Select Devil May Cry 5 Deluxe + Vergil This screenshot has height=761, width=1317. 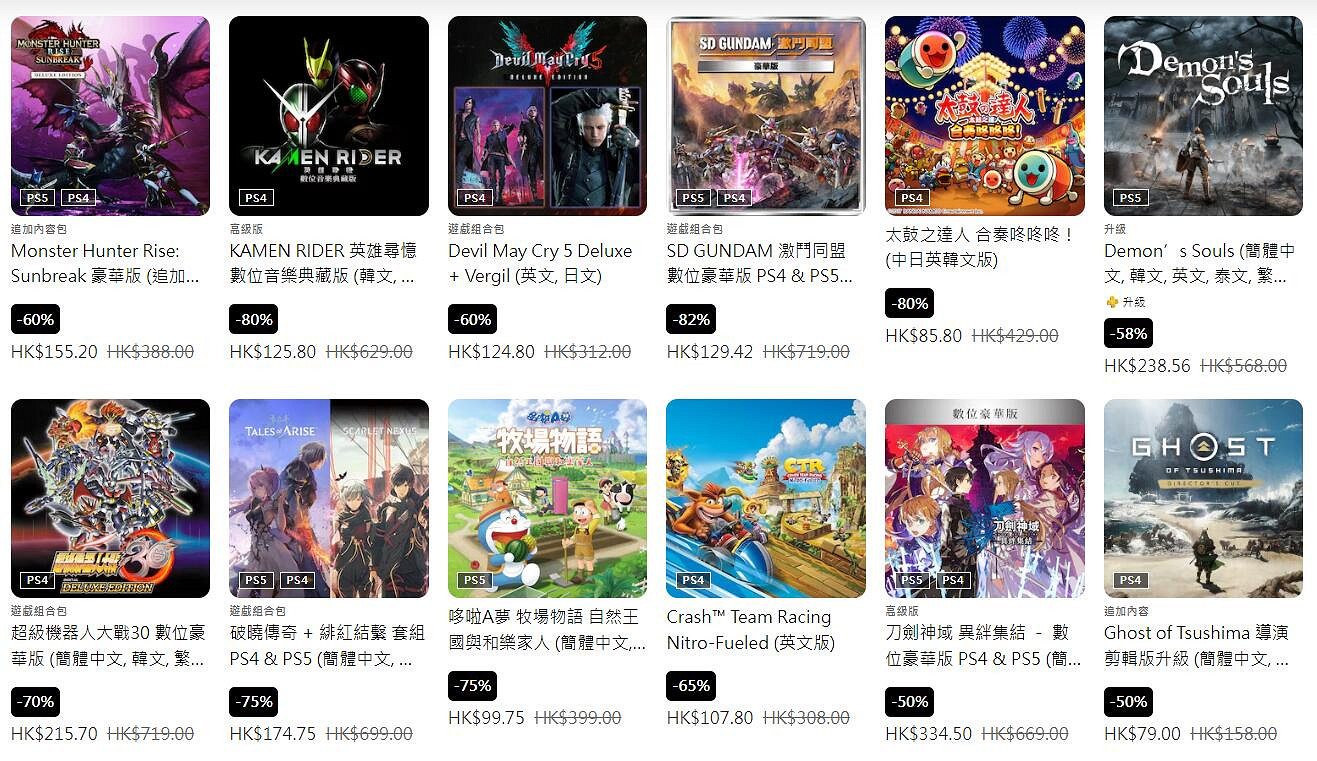pyautogui.click(x=547, y=116)
